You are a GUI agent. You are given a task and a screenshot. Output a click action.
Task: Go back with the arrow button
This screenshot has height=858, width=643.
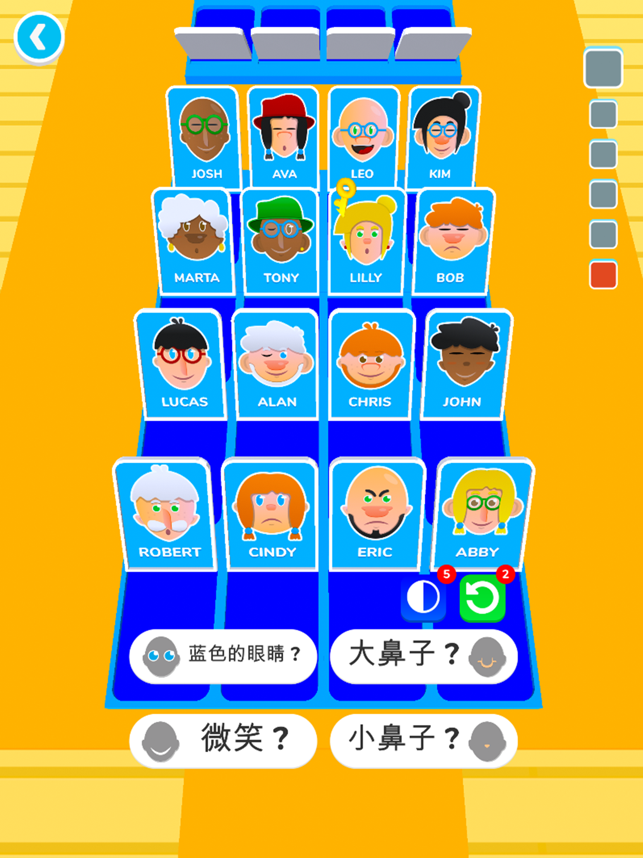click(38, 38)
